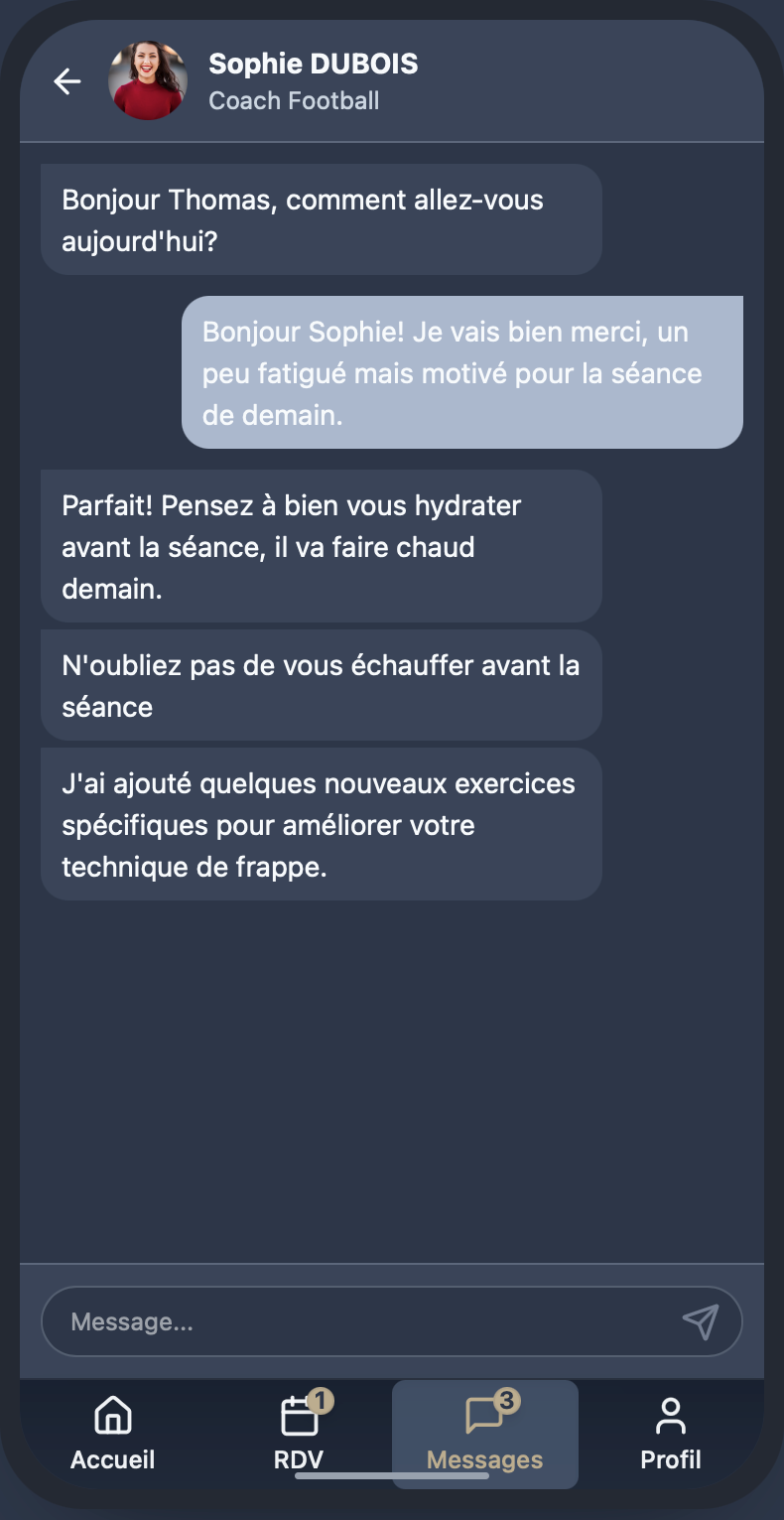This screenshot has width=784, height=1520.
Task: Send the message with paper plane icon
Action: pyautogui.click(x=700, y=1321)
